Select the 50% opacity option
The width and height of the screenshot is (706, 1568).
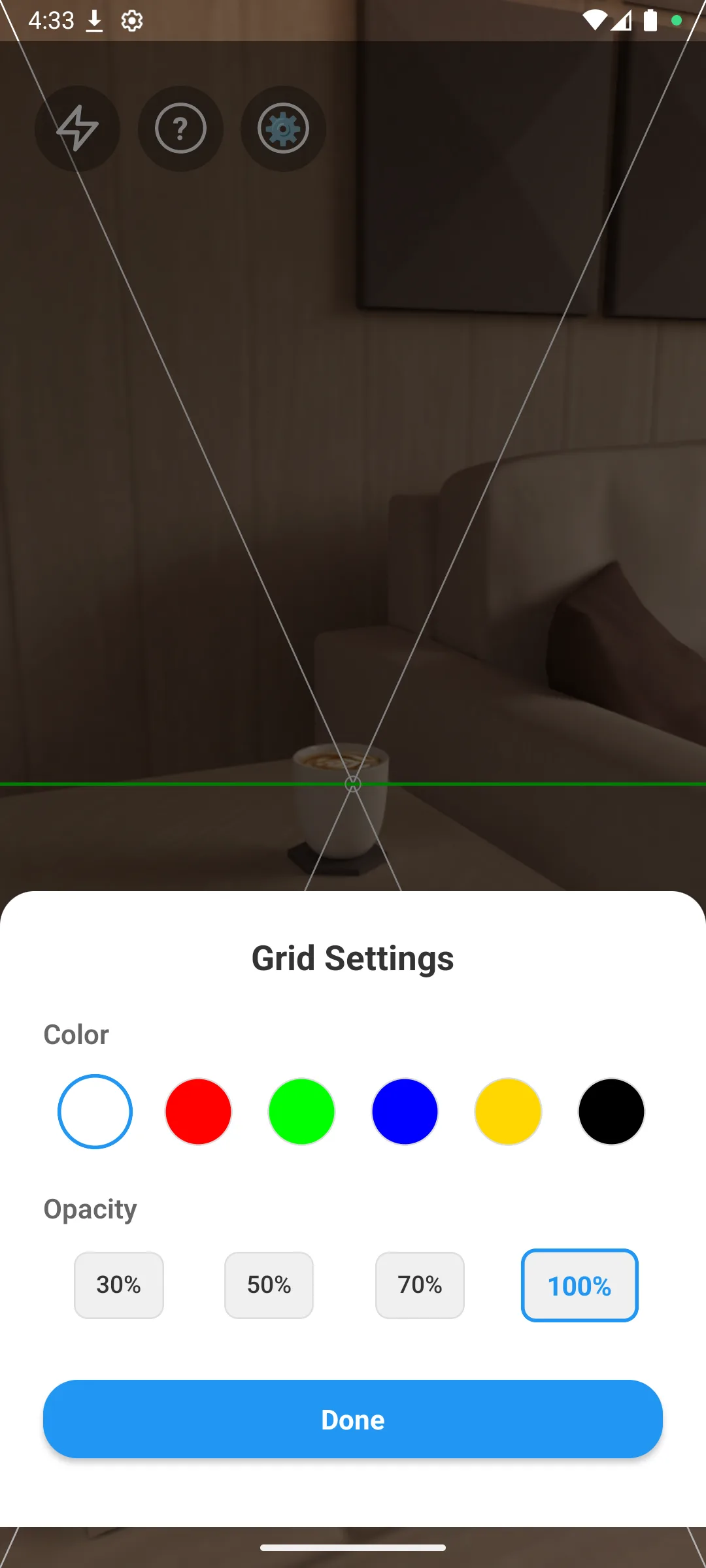pos(269,1285)
